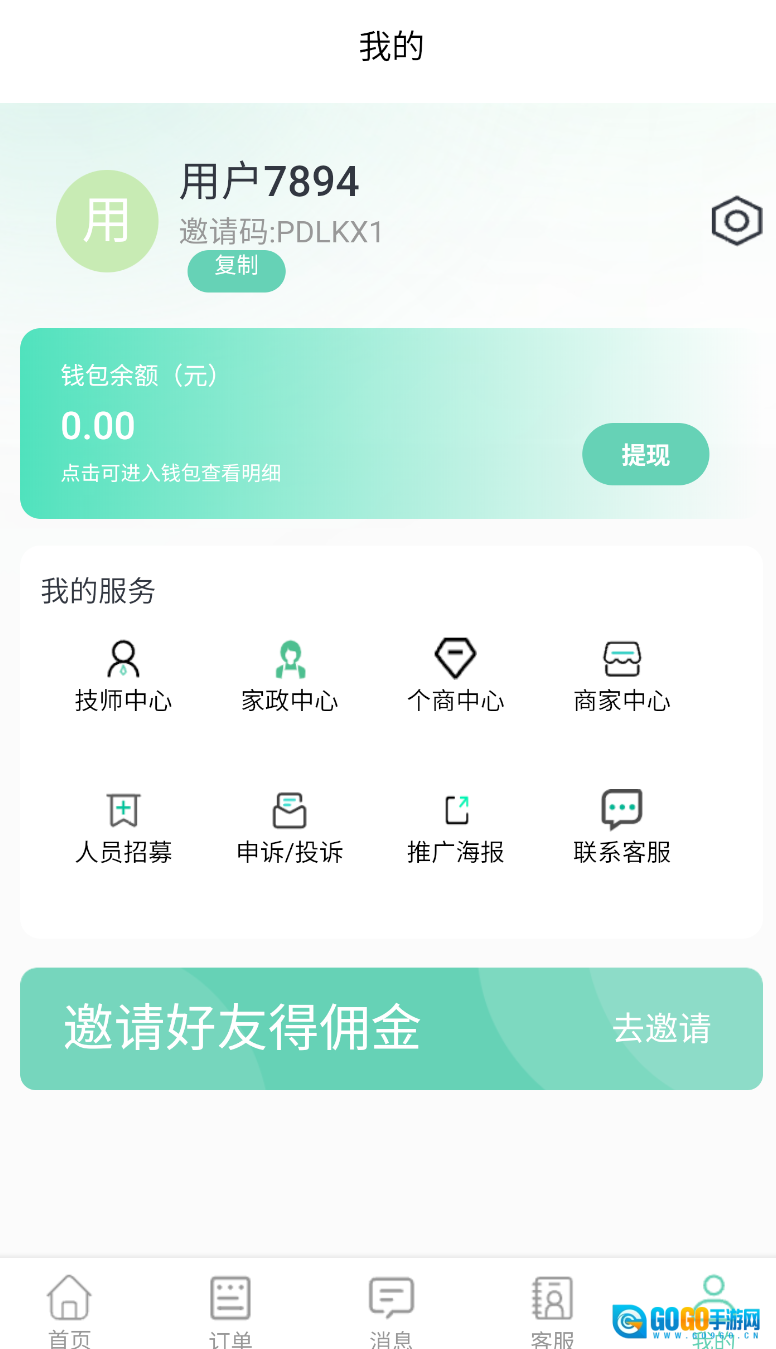Tap the user avatar 用
The height and width of the screenshot is (1349, 776).
pyautogui.click(x=107, y=221)
